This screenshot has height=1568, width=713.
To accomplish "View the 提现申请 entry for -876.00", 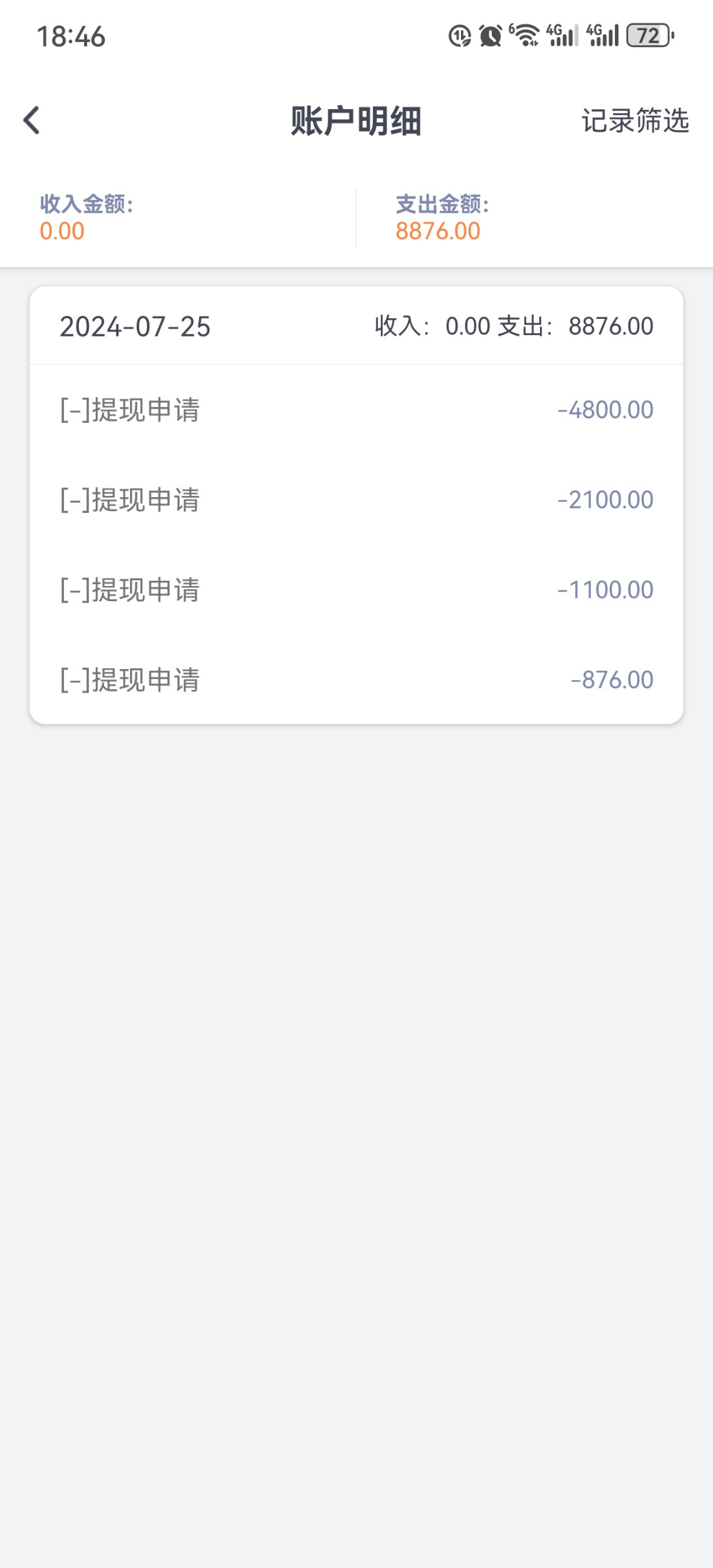I will tap(356, 680).
